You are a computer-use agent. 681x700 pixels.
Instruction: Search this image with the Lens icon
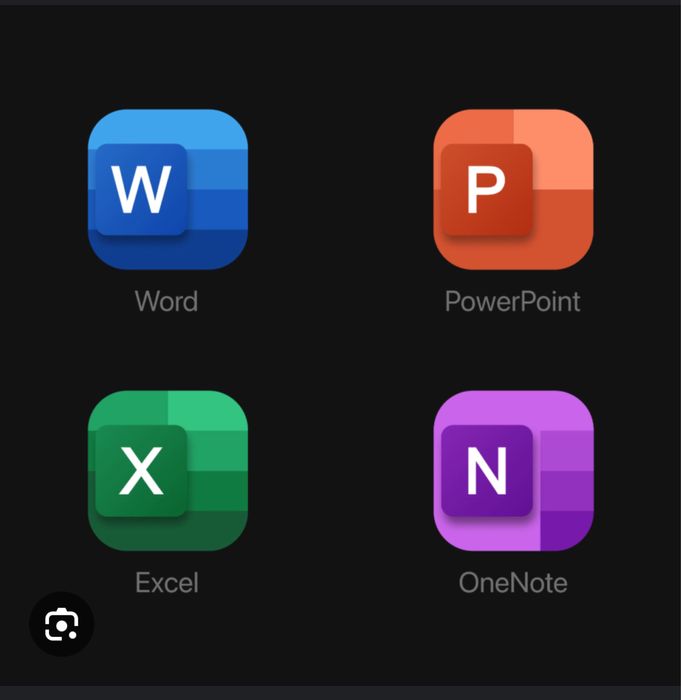61,625
